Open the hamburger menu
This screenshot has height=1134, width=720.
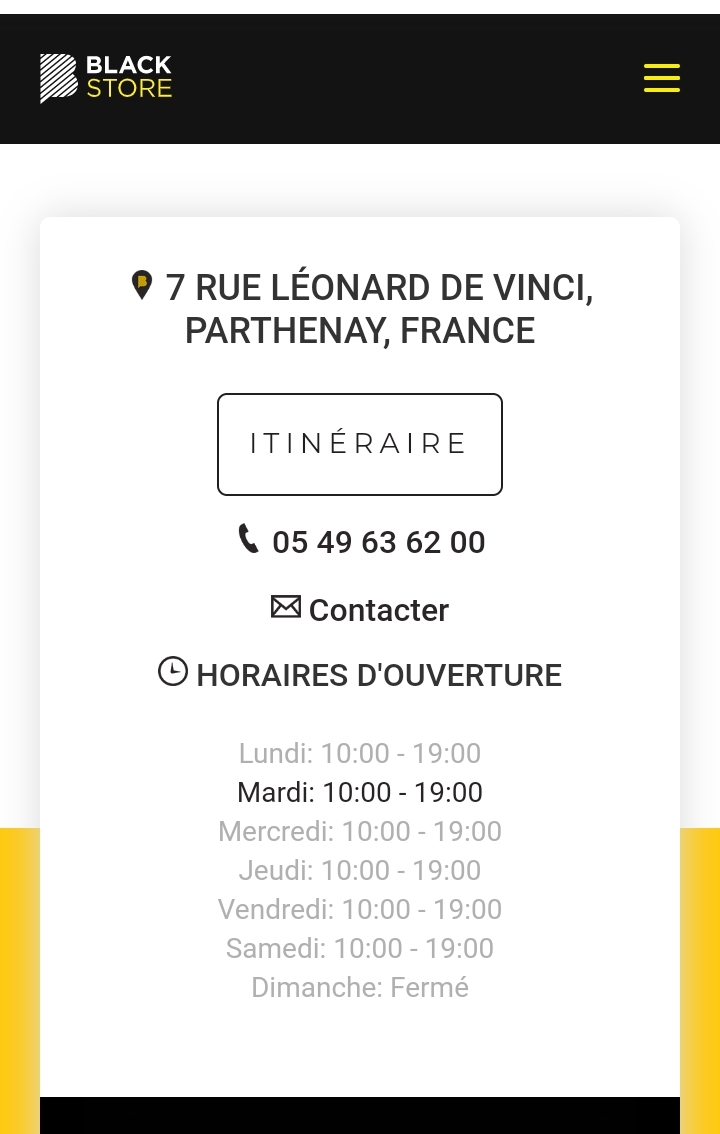(x=661, y=78)
